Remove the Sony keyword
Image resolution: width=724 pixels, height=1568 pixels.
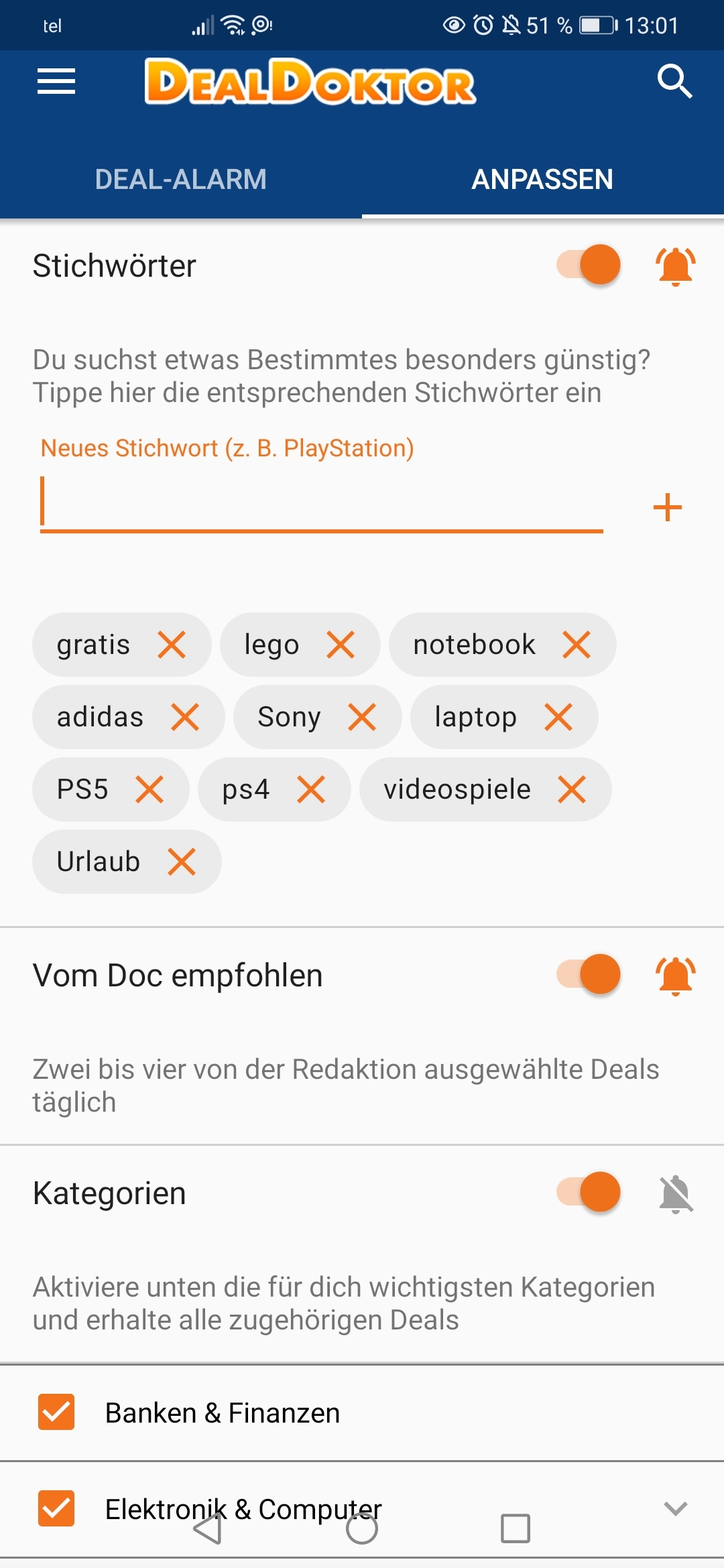coord(362,717)
